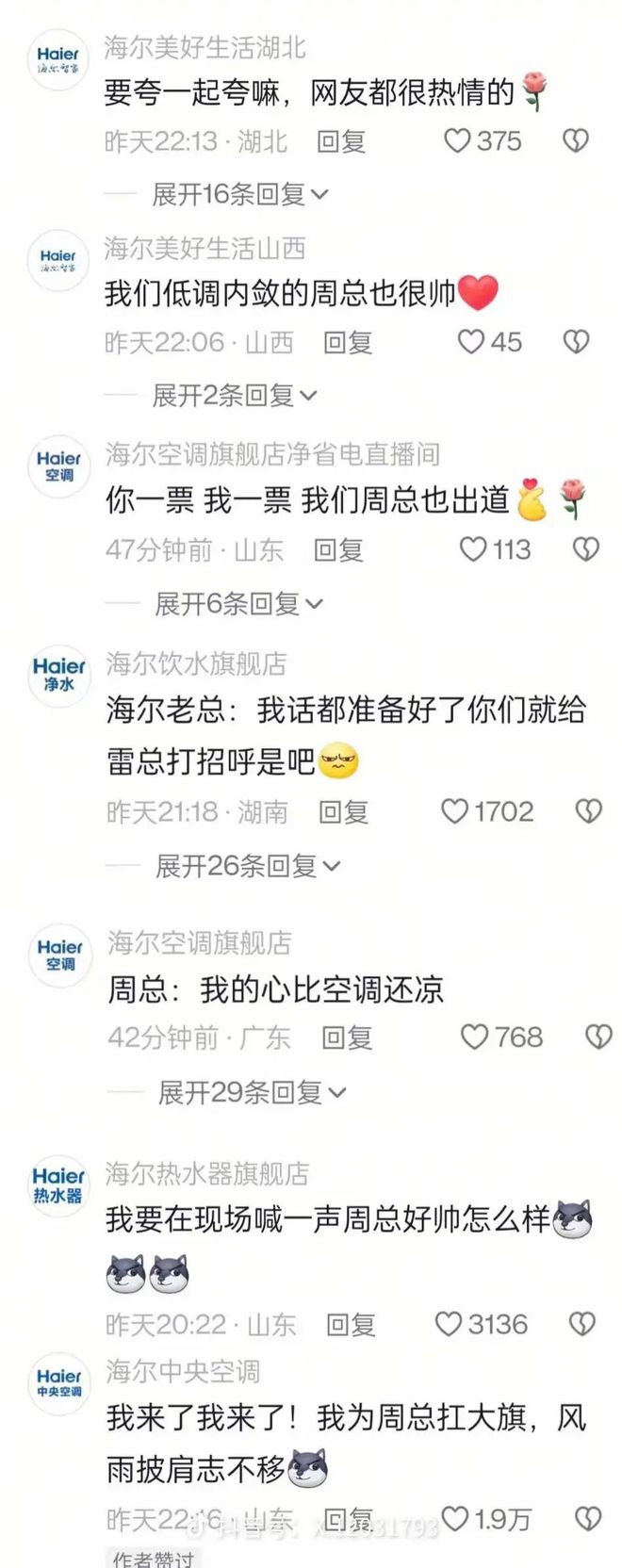Open the 海尔美好生活湖北 username
Viewport: 622px width, 1568px height.
pos(205,47)
